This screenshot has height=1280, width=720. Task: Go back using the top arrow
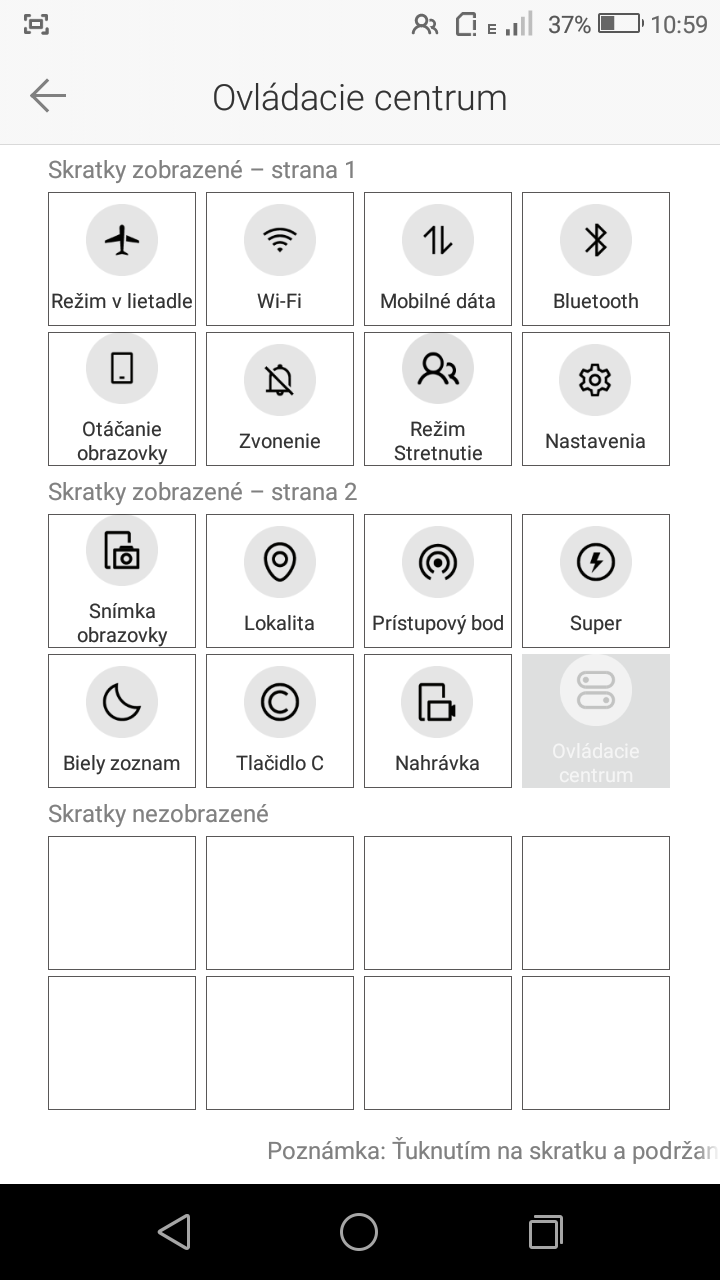click(x=48, y=96)
